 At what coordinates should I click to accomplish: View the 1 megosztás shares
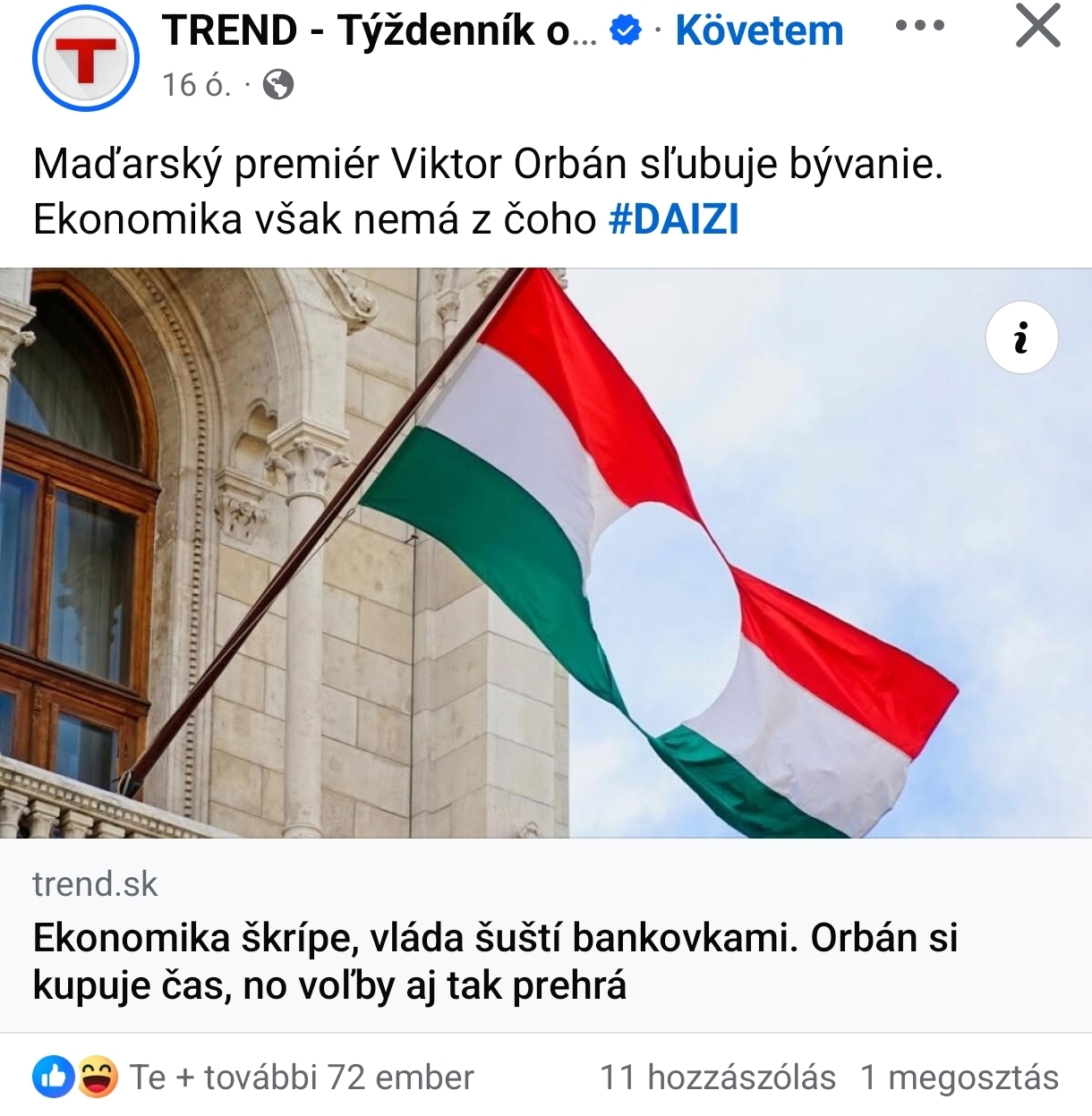(x=959, y=1078)
